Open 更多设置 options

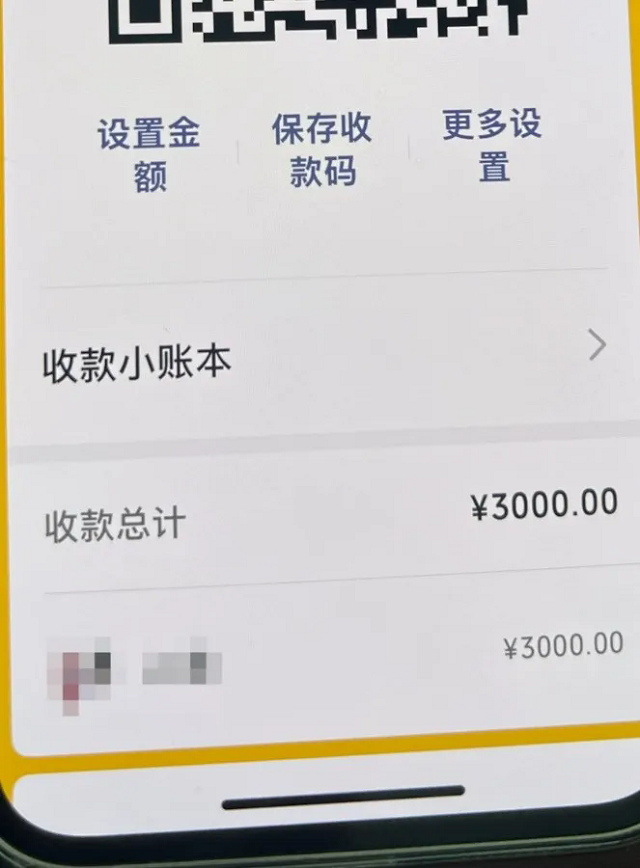pyautogui.click(x=492, y=146)
